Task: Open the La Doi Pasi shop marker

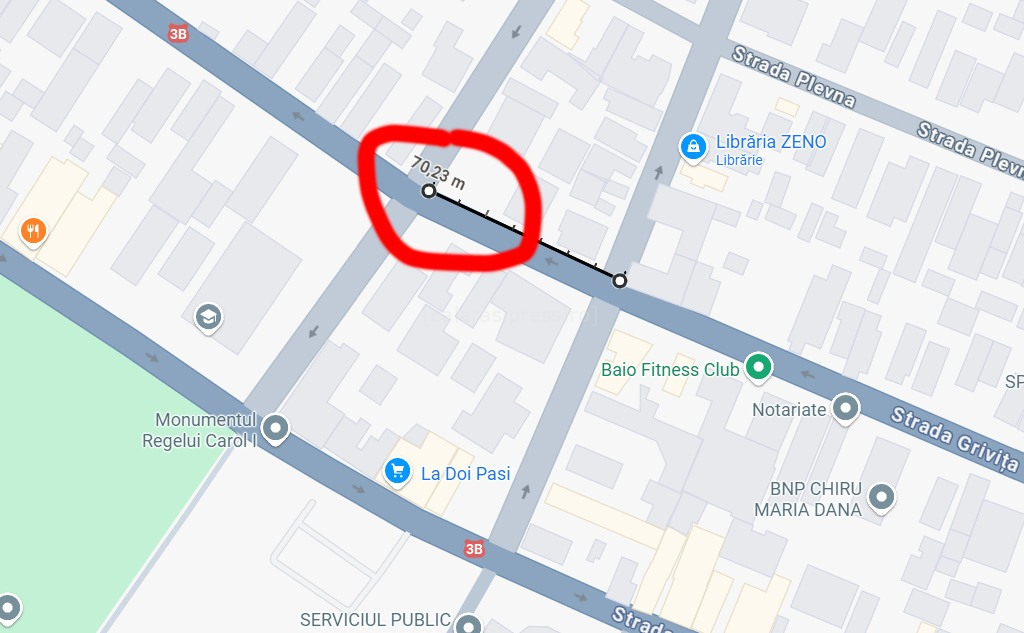Action: [398, 472]
